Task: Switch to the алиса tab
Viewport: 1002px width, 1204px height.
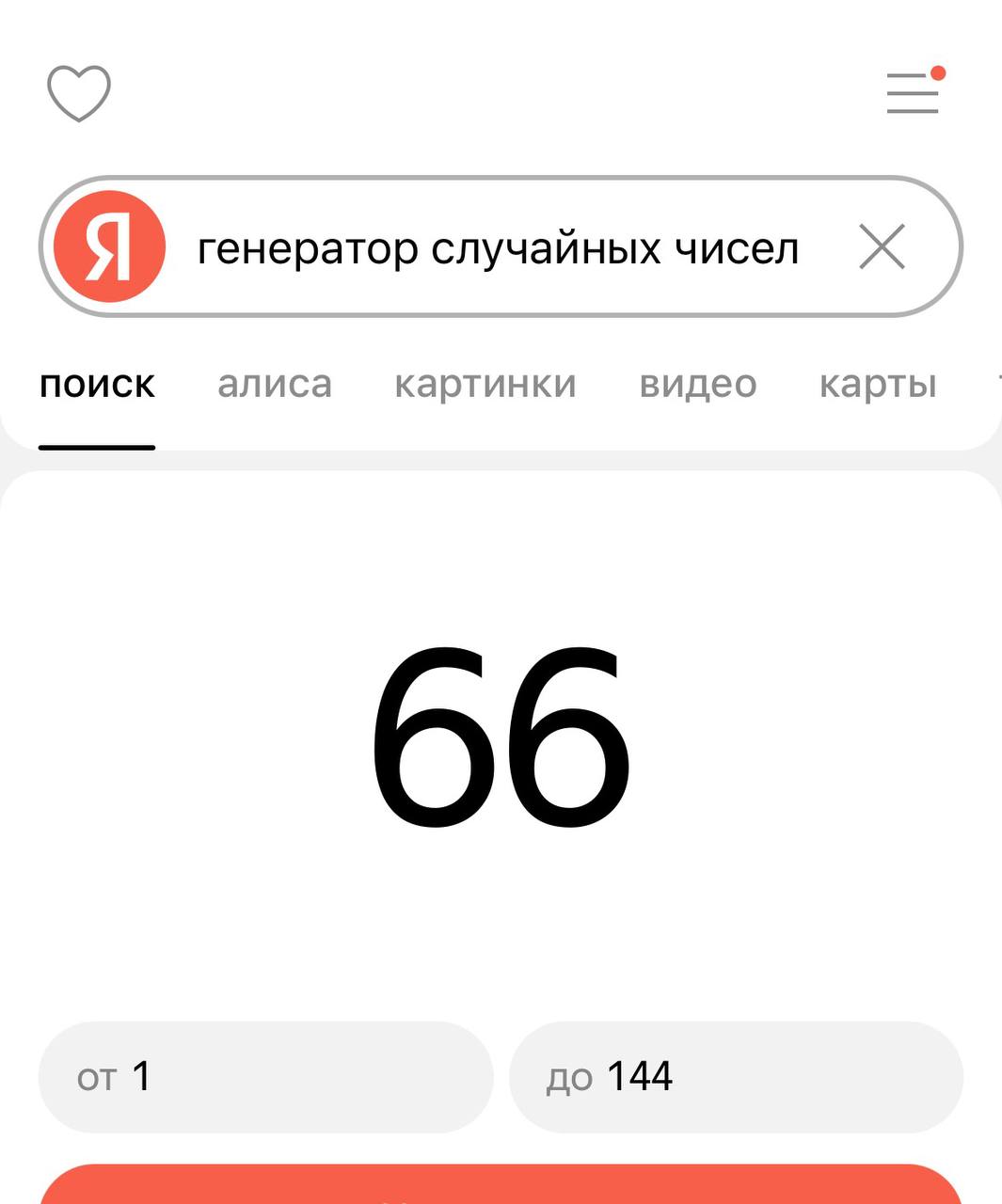Action: pyautogui.click(x=275, y=385)
